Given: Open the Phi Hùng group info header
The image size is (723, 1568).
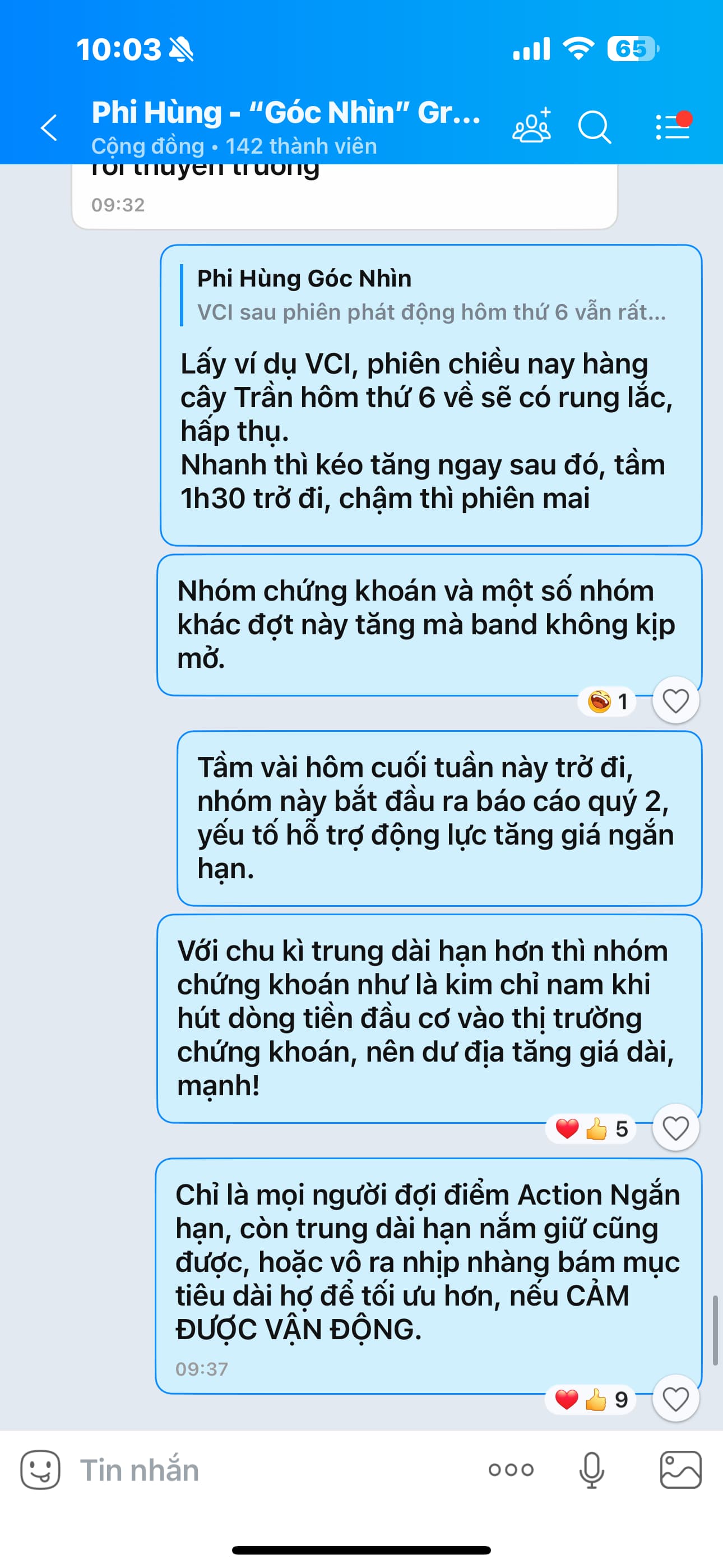Looking at the screenshot, I should (286, 127).
